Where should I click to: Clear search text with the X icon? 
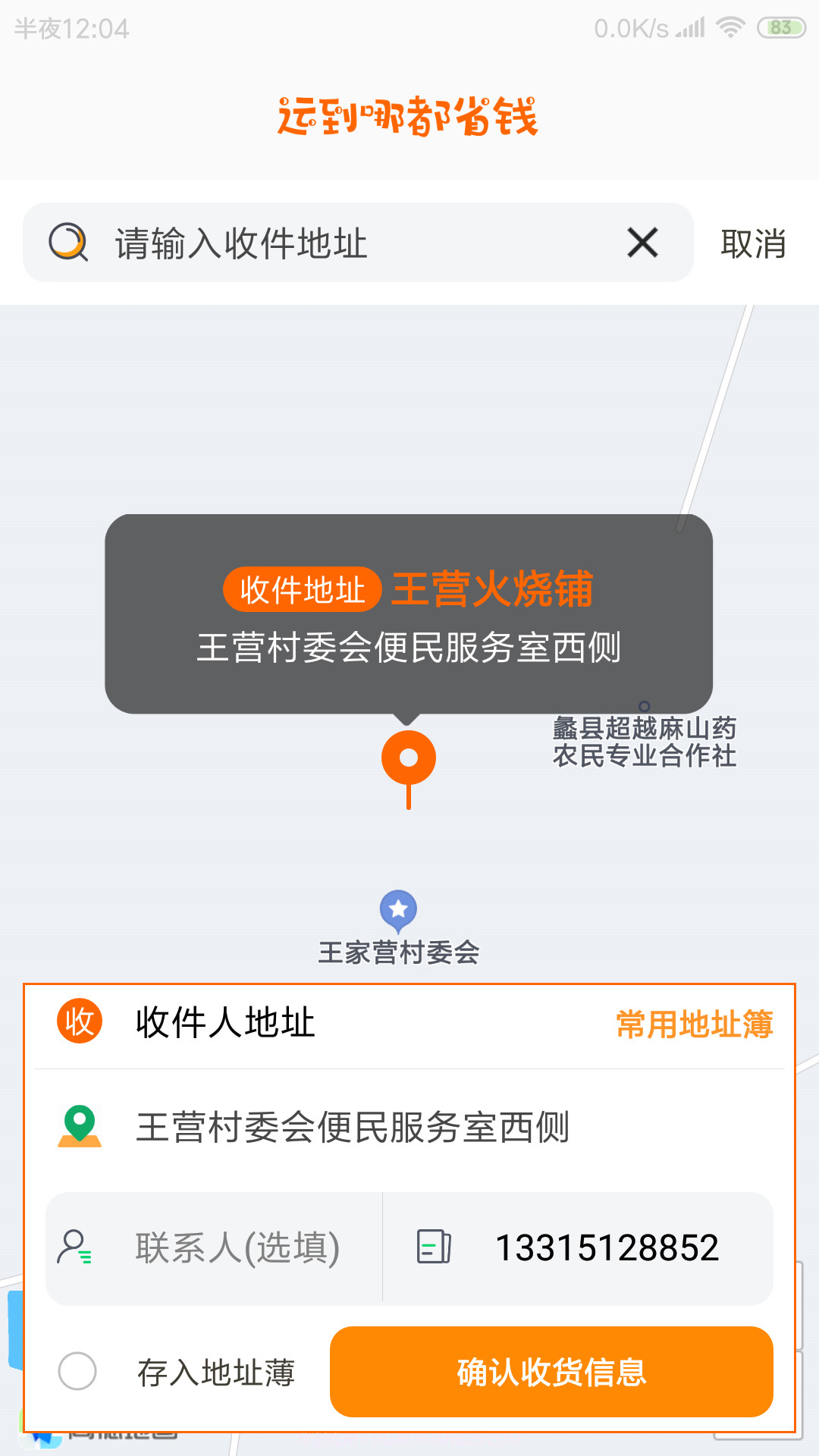click(x=642, y=243)
